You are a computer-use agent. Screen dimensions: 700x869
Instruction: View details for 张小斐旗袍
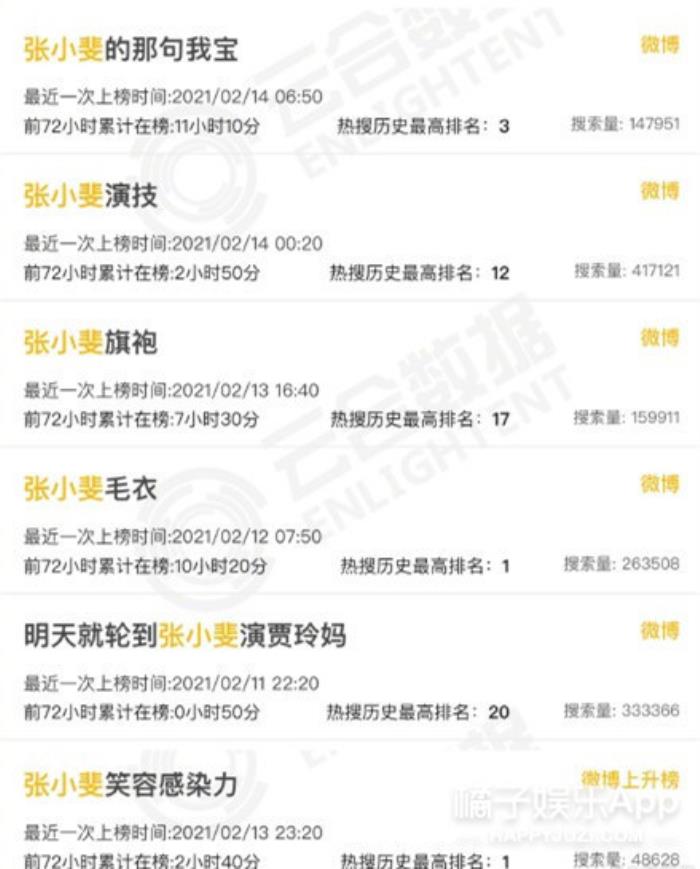pos(91,343)
